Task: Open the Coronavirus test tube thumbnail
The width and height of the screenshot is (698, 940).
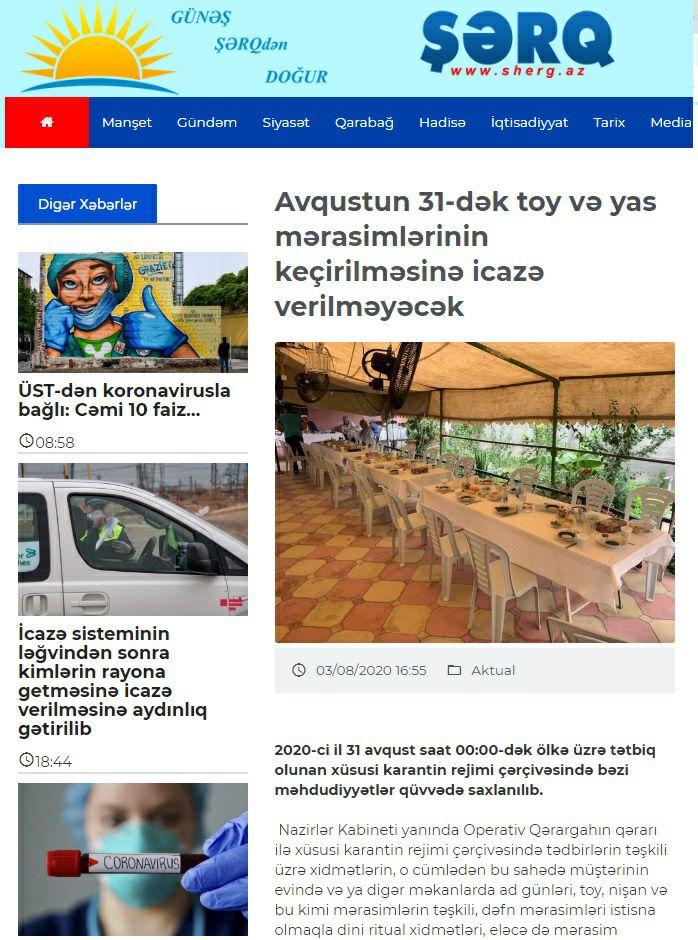Action: pos(132,858)
